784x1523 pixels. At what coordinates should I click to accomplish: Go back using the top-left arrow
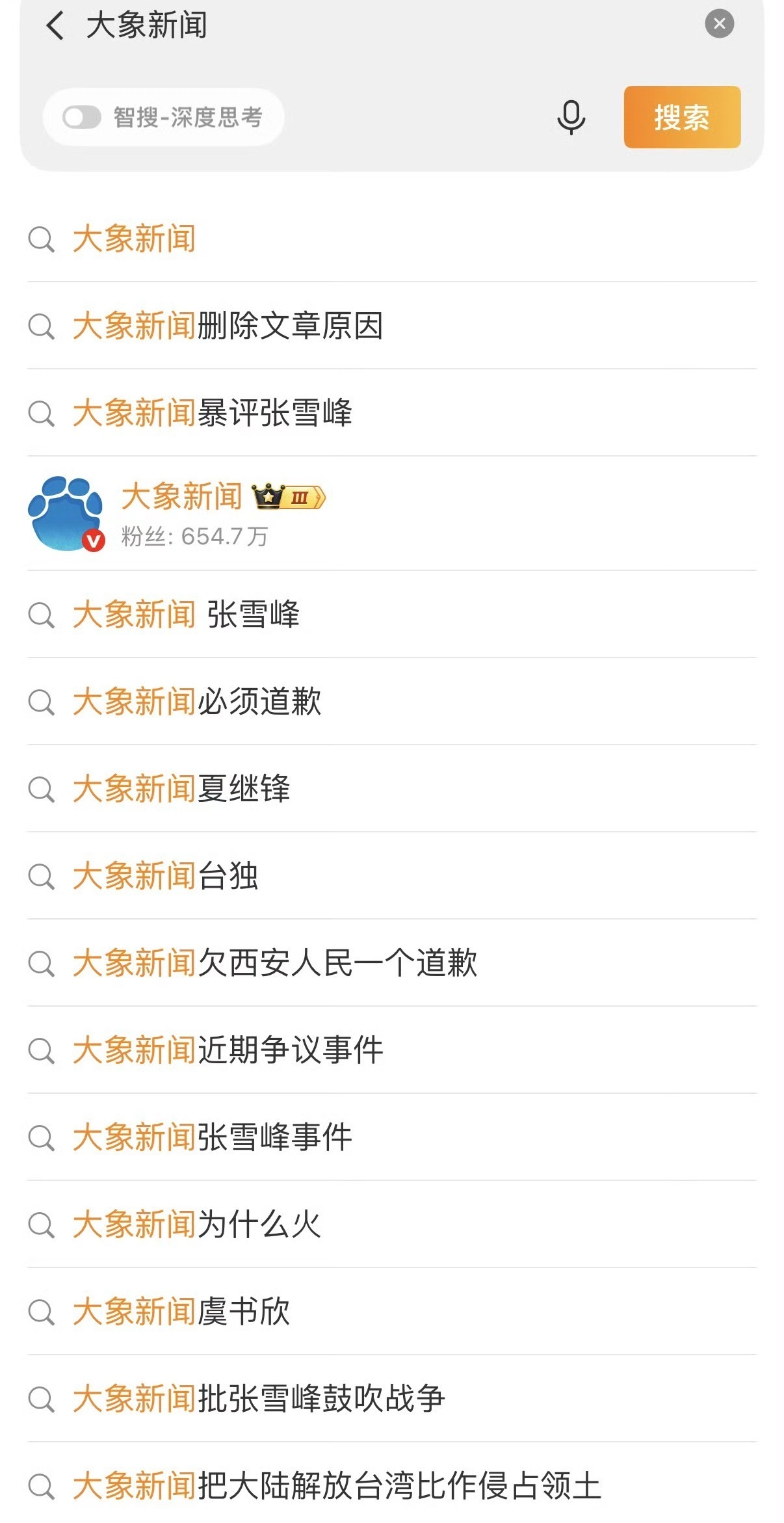(55, 25)
